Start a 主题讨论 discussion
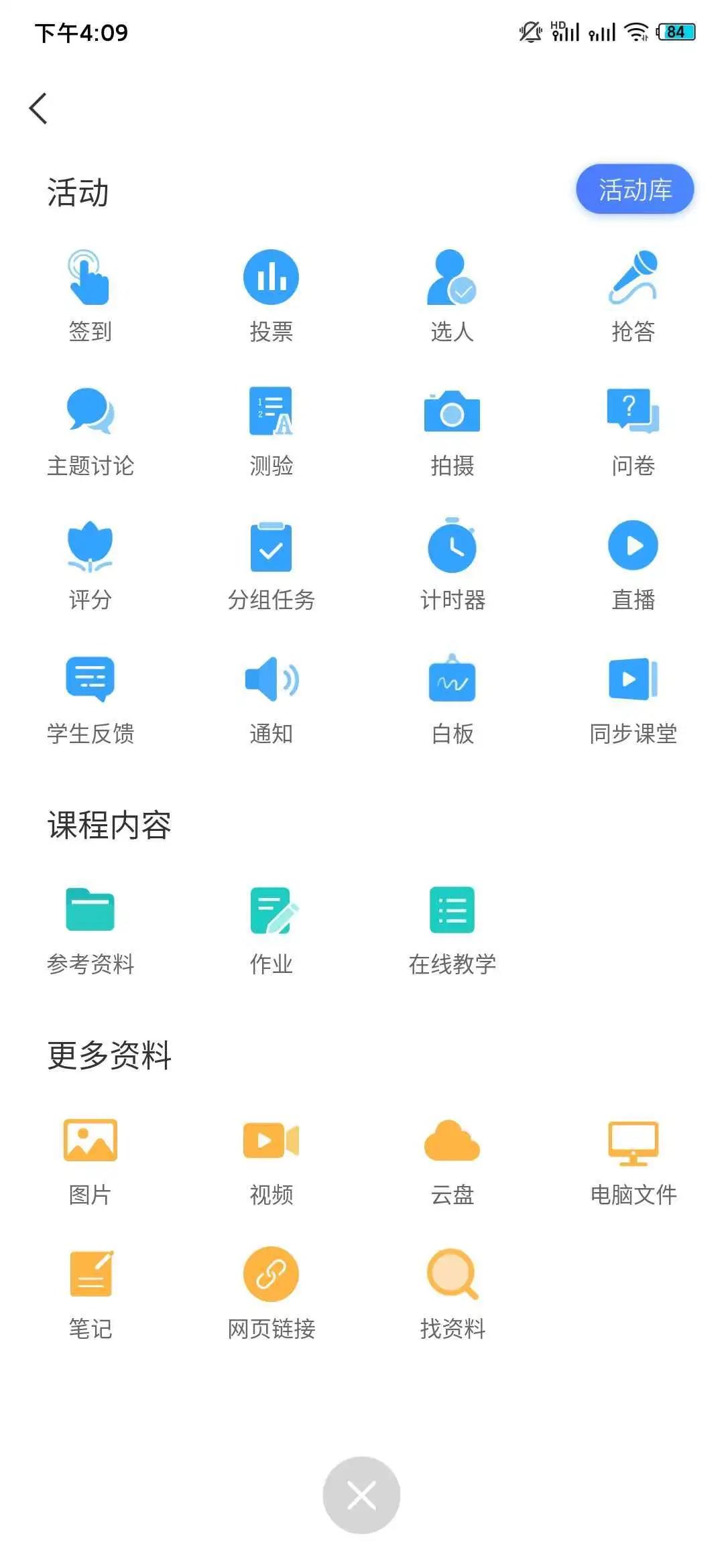This screenshot has height=1568, width=724. click(x=90, y=431)
